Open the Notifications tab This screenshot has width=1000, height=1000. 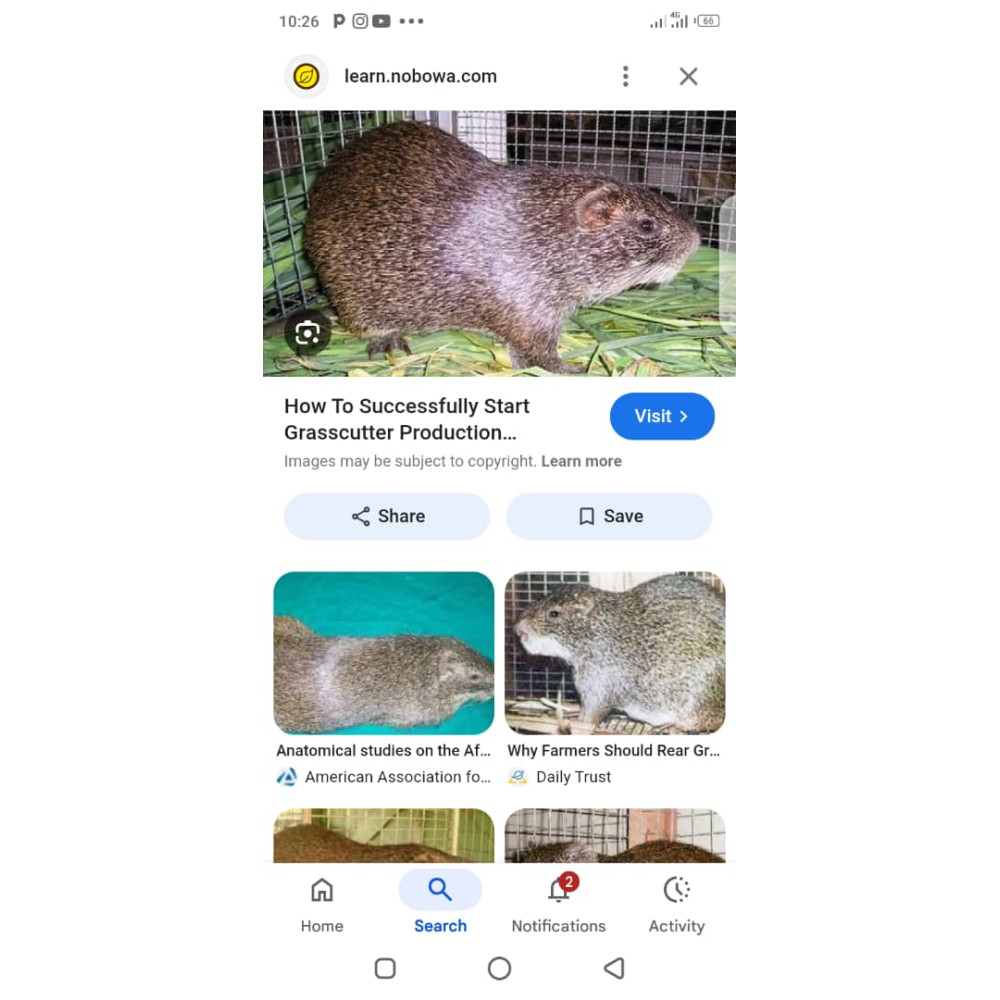click(558, 905)
